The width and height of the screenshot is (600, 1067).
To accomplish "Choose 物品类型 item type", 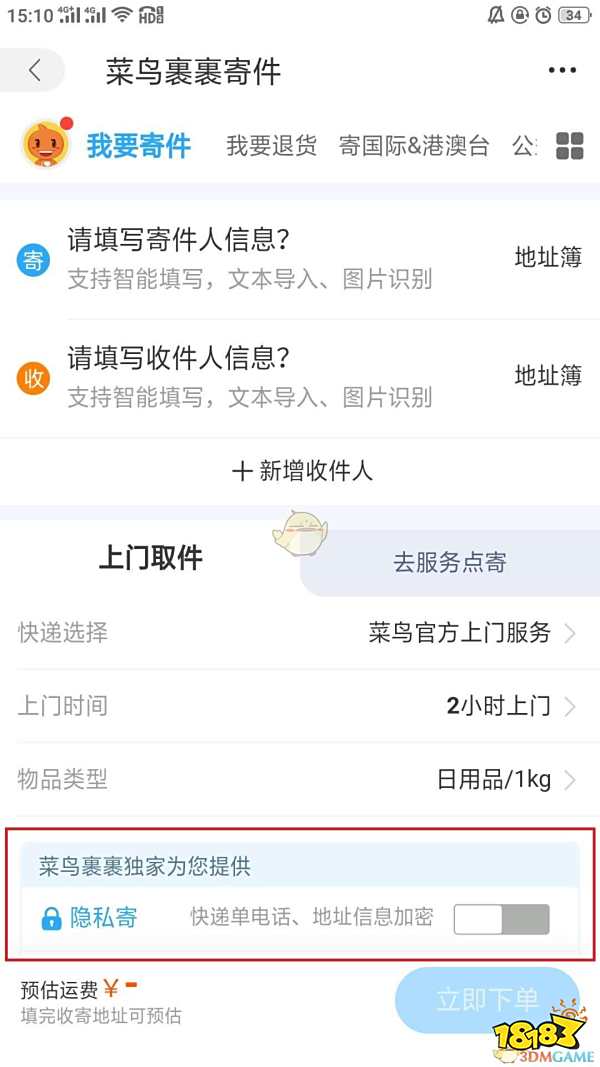I will pos(300,779).
